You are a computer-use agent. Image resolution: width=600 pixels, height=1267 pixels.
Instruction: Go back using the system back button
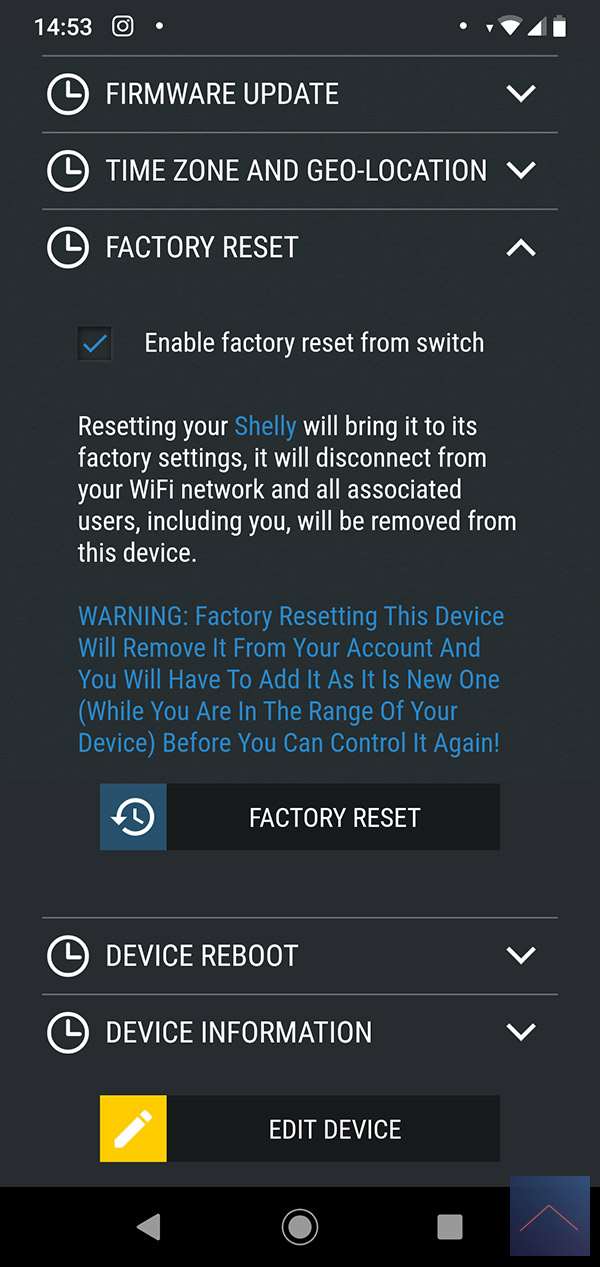coord(148,1227)
